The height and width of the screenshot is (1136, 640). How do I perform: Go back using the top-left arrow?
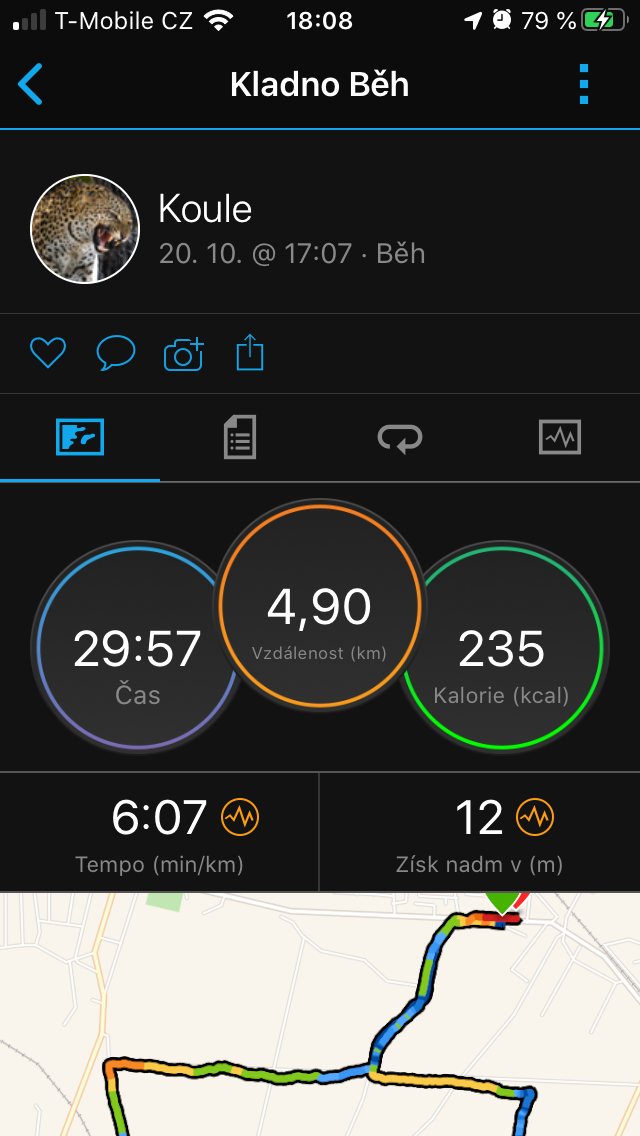pos(30,84)
